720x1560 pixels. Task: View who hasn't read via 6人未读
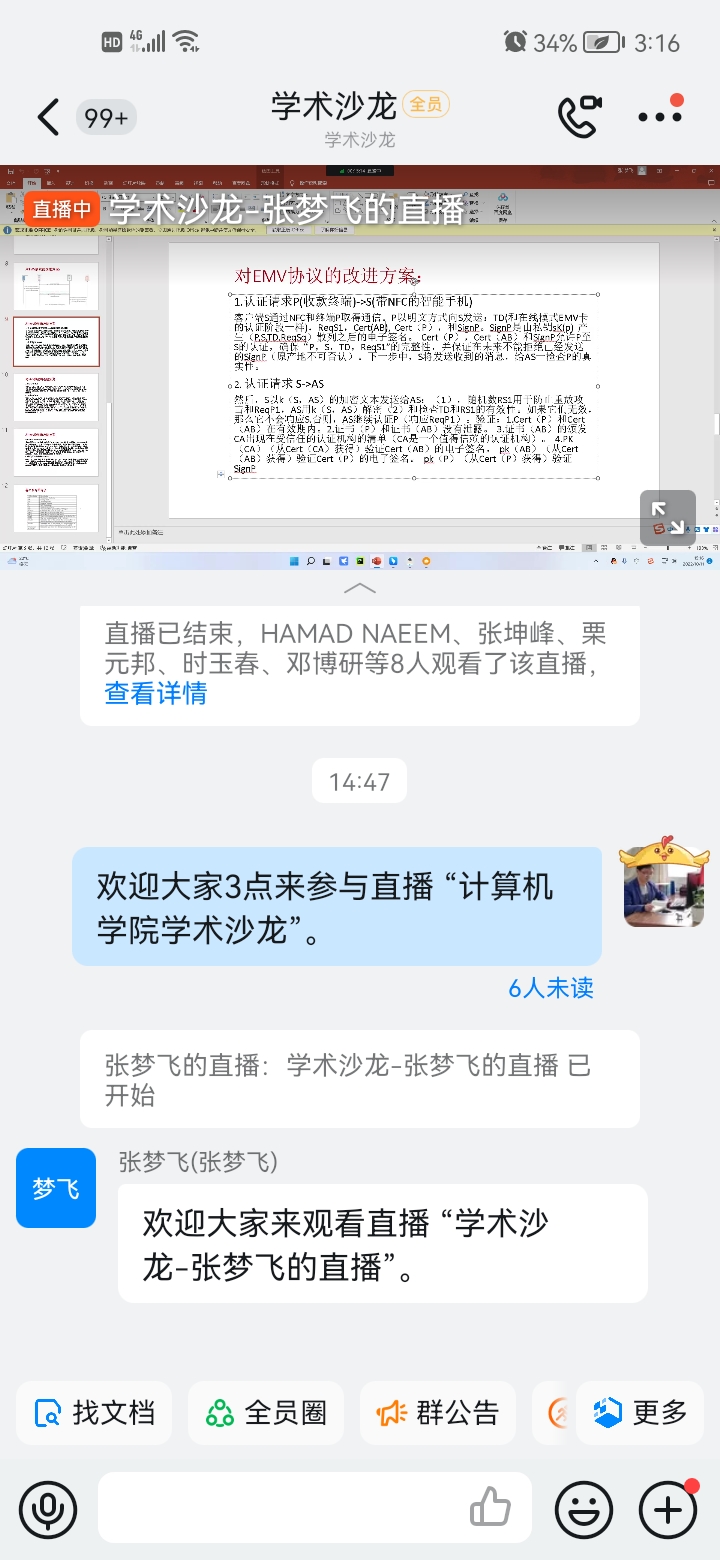tap(551, 988)
